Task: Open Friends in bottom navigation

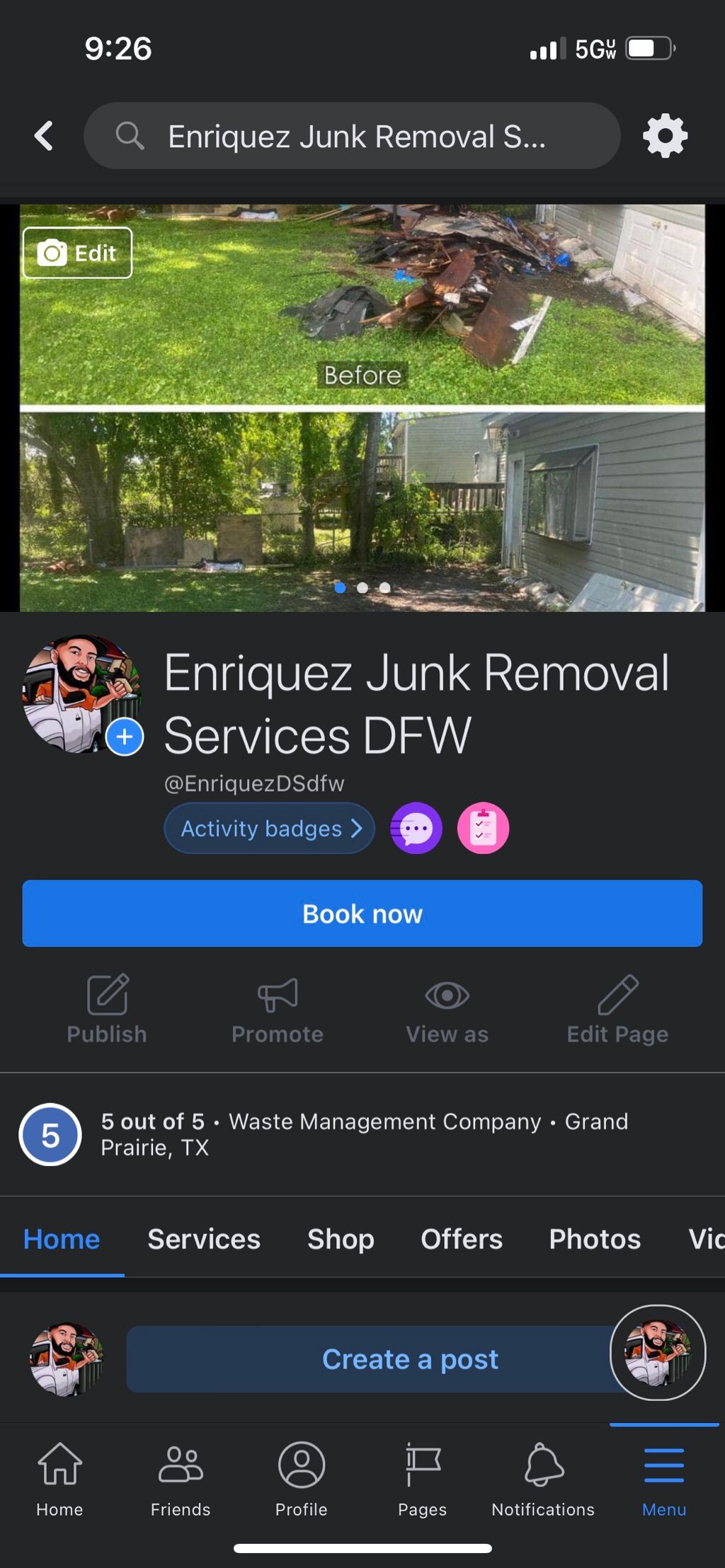Action: (181, 1478)
